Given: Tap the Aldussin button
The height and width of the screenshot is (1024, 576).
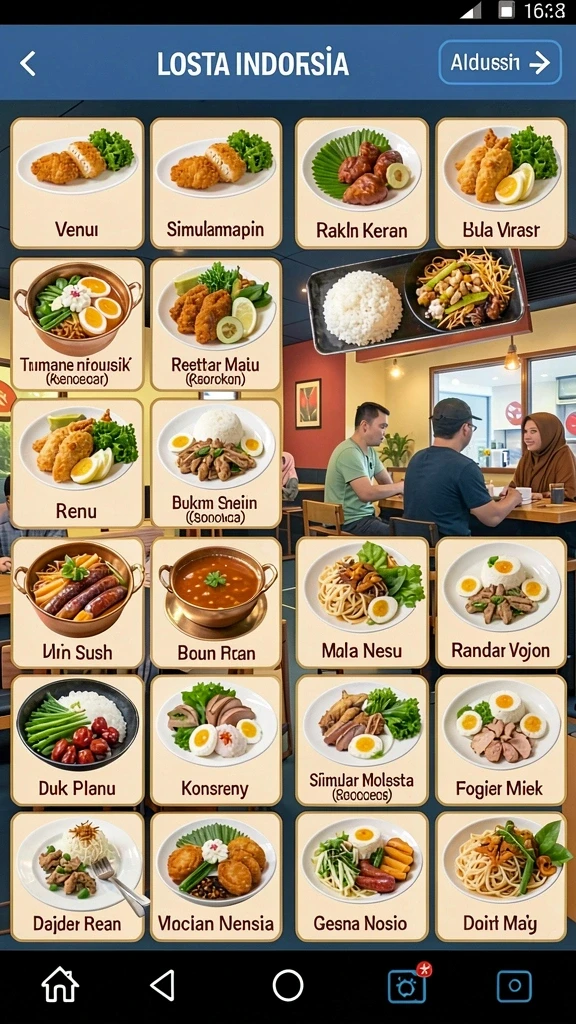Looking at the screenshot, I should [500, 63].
